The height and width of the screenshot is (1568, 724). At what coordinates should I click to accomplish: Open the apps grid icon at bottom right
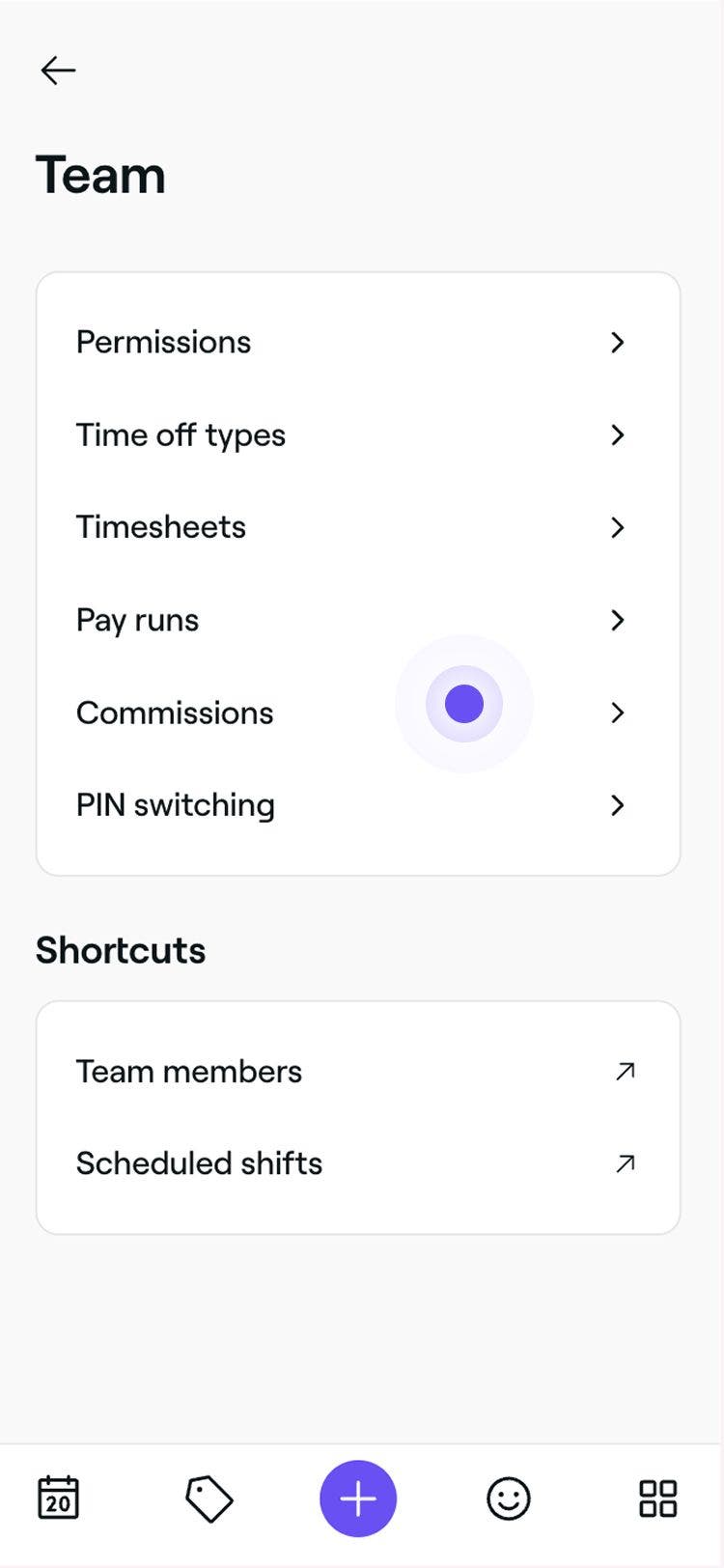click(x=658, y=1498)
